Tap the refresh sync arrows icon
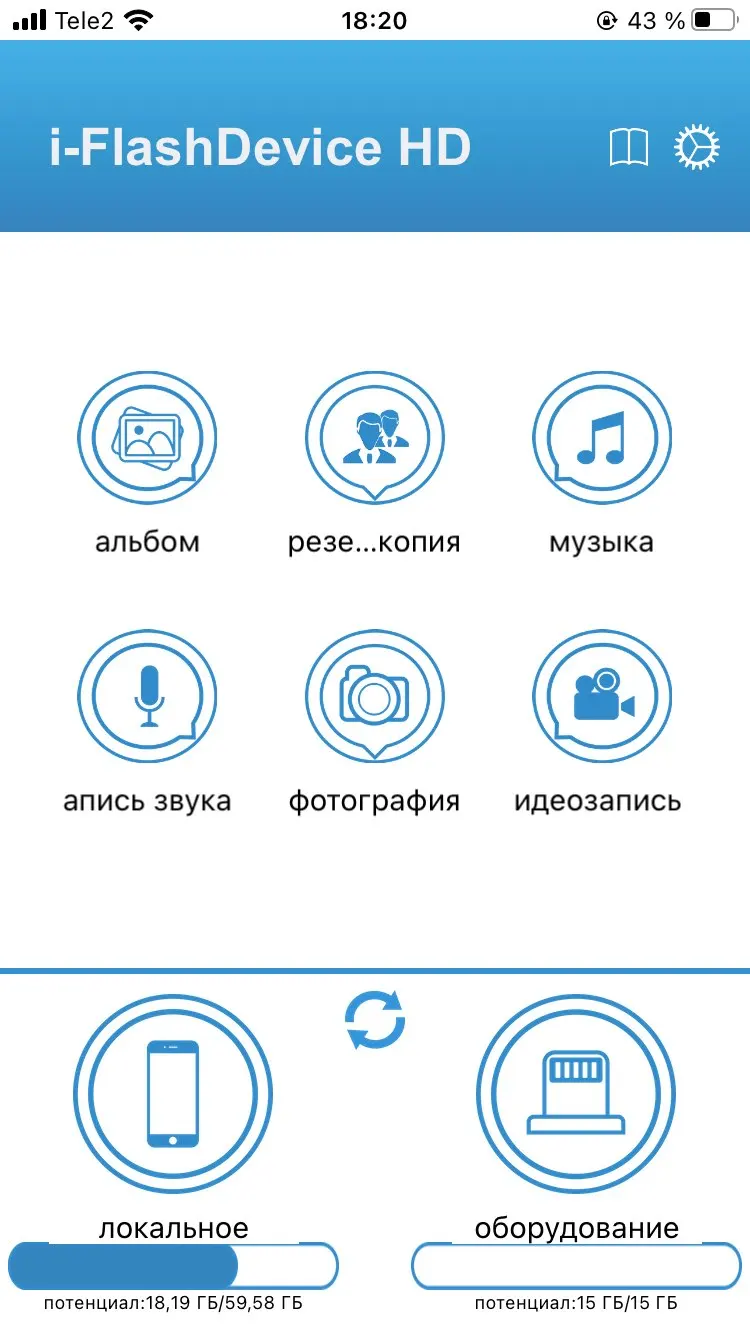750x1334 pixels. (x=375, y=1019)
